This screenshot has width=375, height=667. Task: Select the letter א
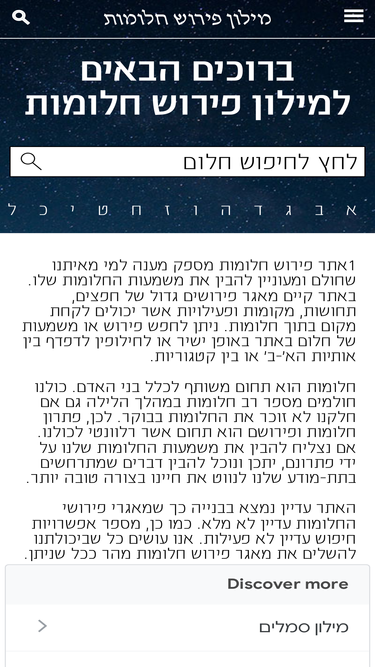tap(351, 210)
